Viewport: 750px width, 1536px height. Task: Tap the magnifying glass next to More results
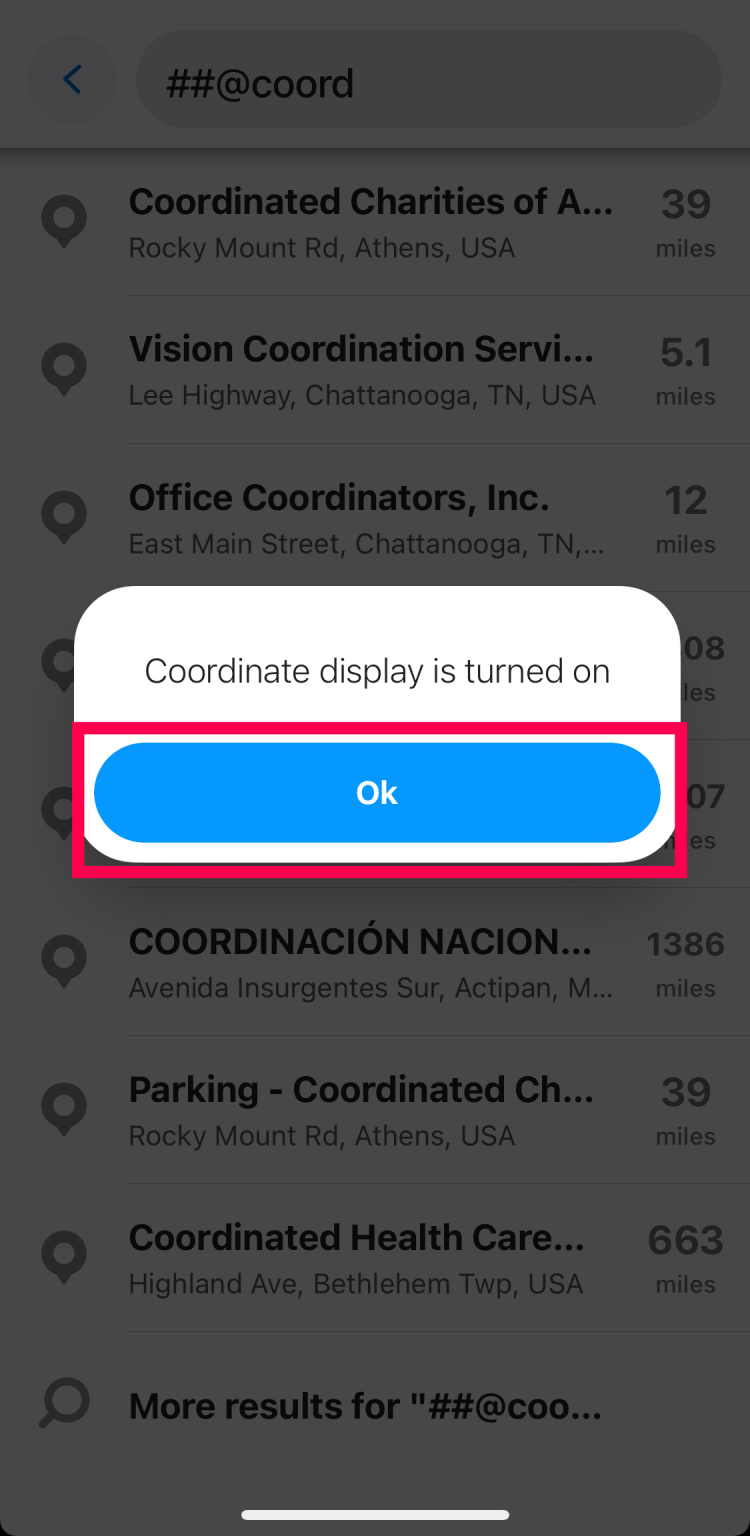[x=64, y=1404]
